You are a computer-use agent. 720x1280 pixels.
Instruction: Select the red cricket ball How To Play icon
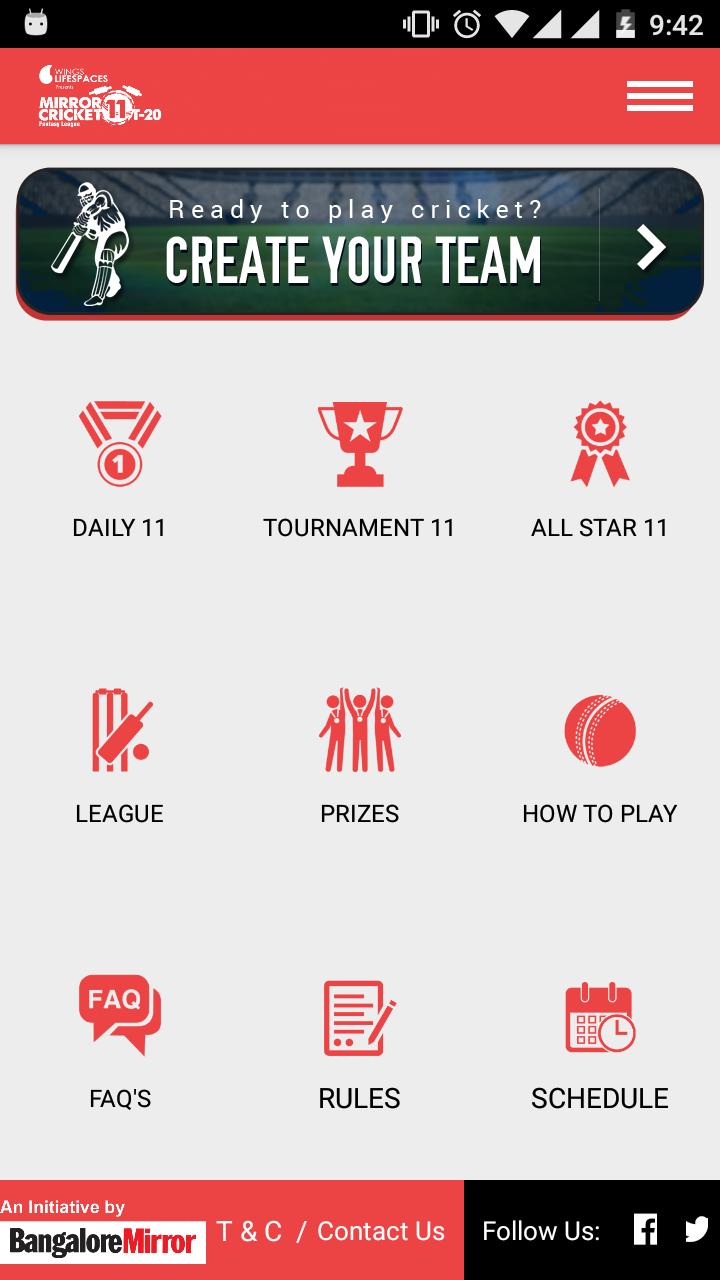click(x=599, y=728)
